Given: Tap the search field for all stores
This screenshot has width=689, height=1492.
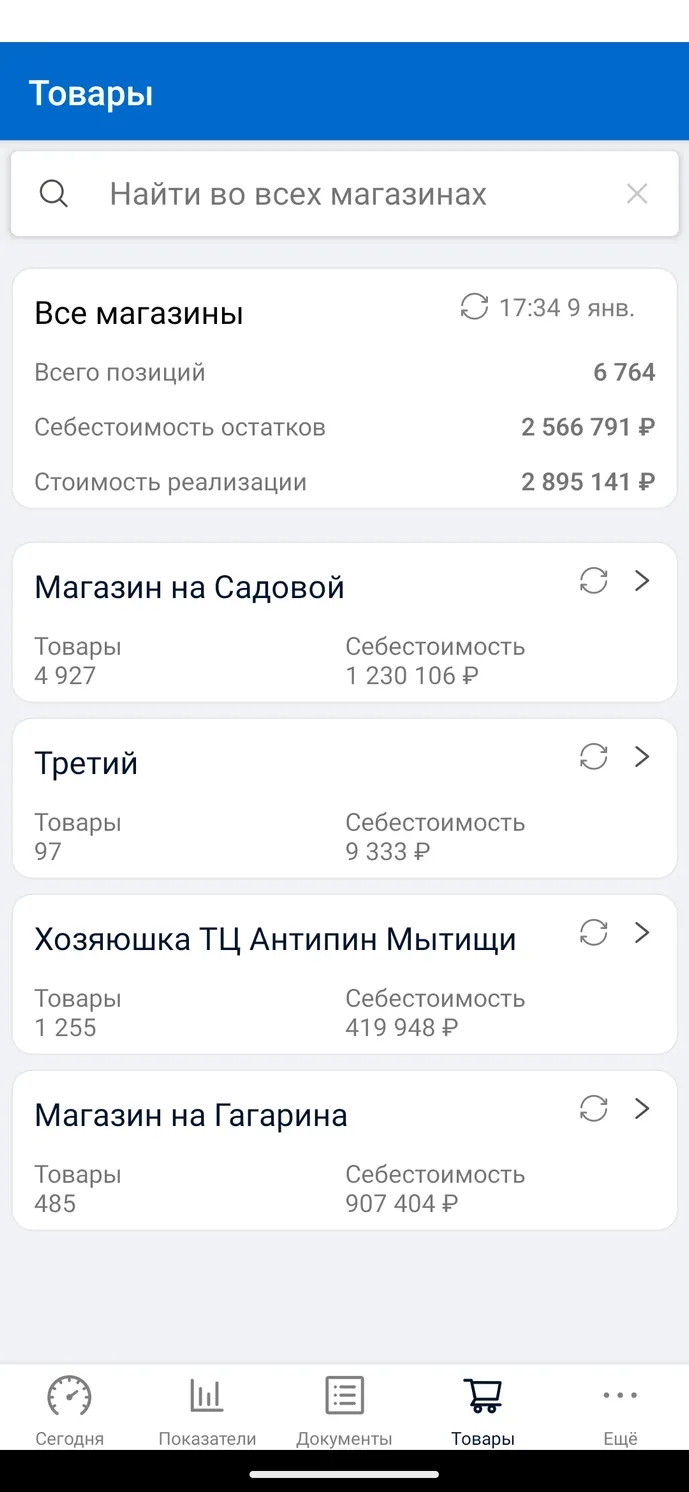Looking at the screenshot, I should coord(345,194).
